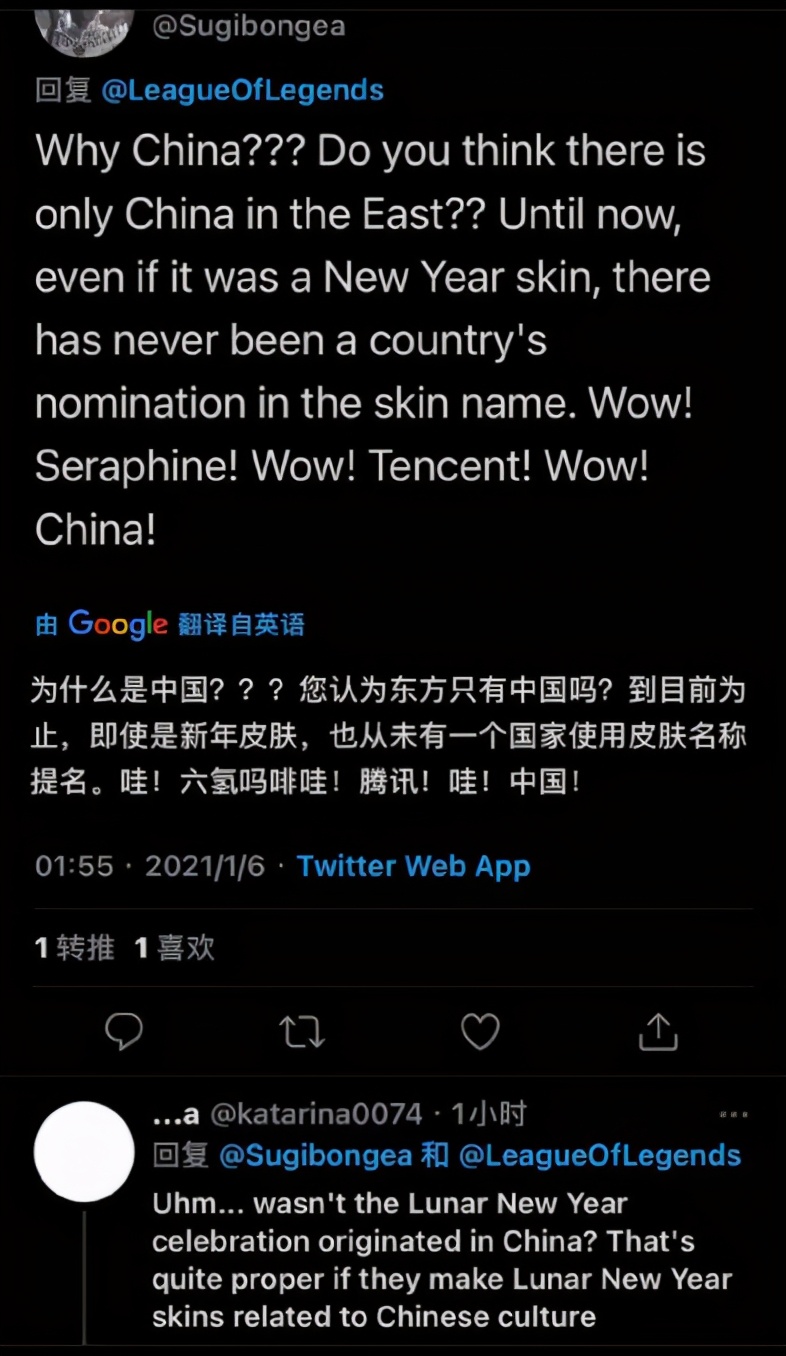Open the Twitter Web App source link
Screen dimensions: 786x1356
(414, 865)
